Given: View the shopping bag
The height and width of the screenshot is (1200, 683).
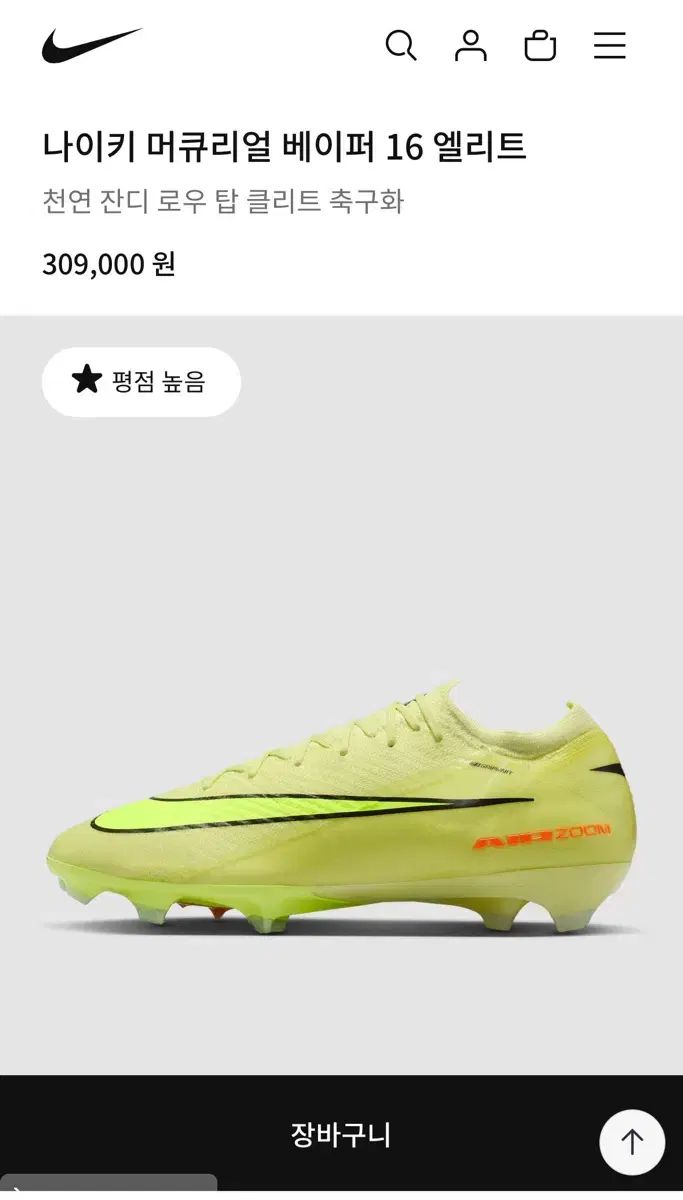Looking at the screenshot, I should tap(540, 46).
